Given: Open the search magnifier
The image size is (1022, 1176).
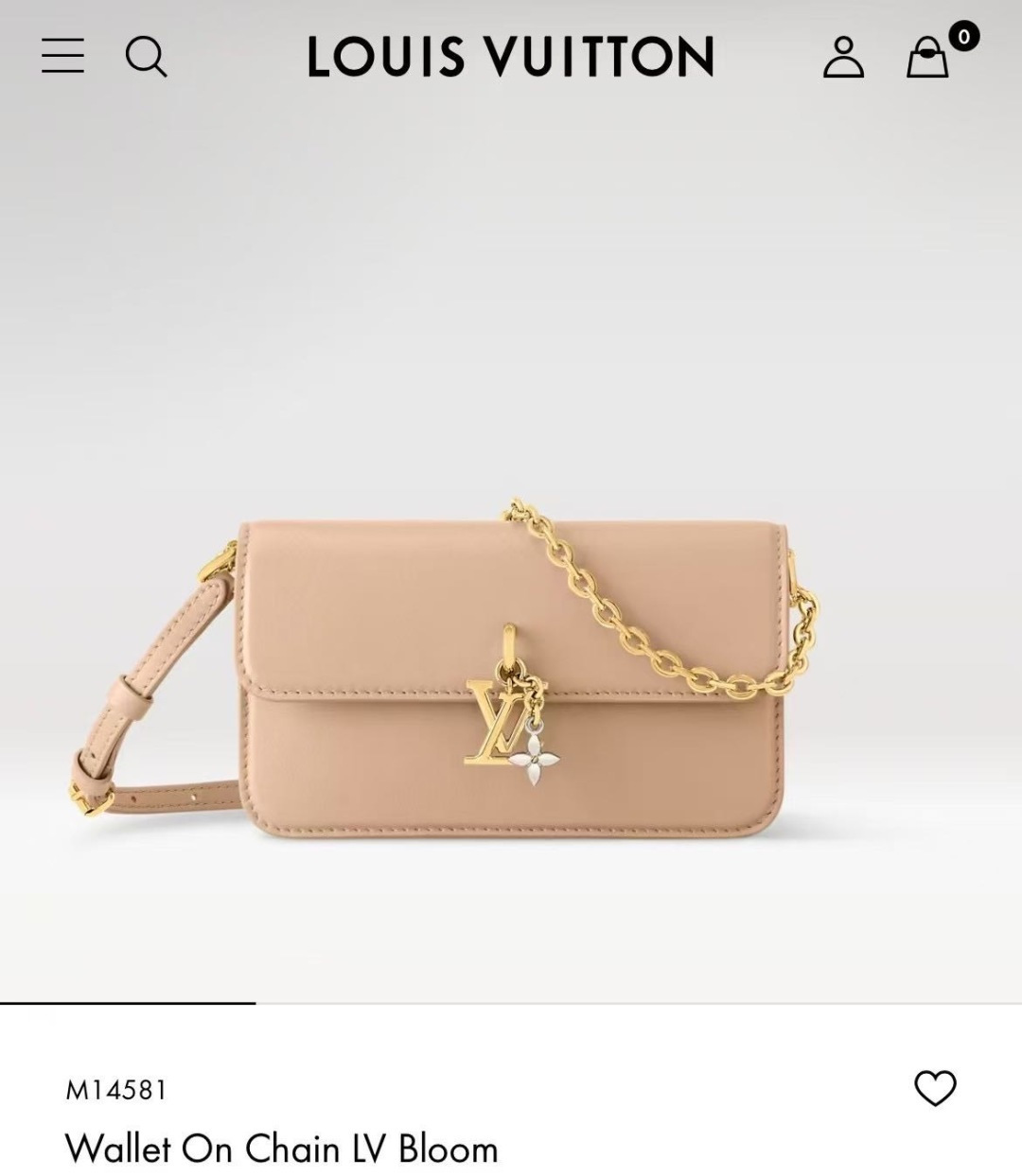Looking at the screenshot, I should coord(146,56).
